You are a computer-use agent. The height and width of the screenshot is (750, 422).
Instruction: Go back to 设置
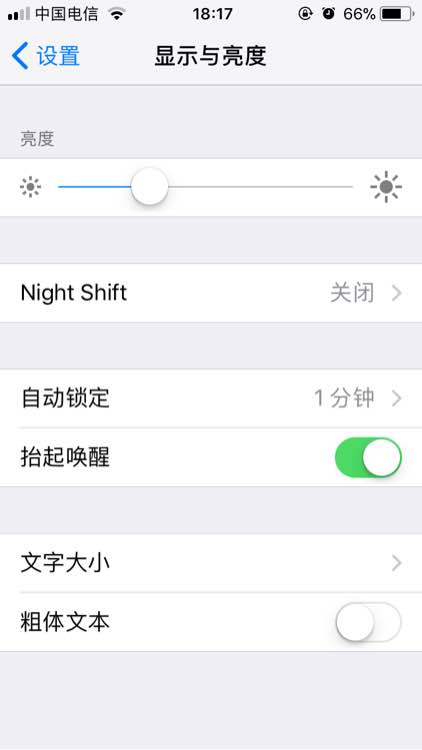(x=45, y=55)
